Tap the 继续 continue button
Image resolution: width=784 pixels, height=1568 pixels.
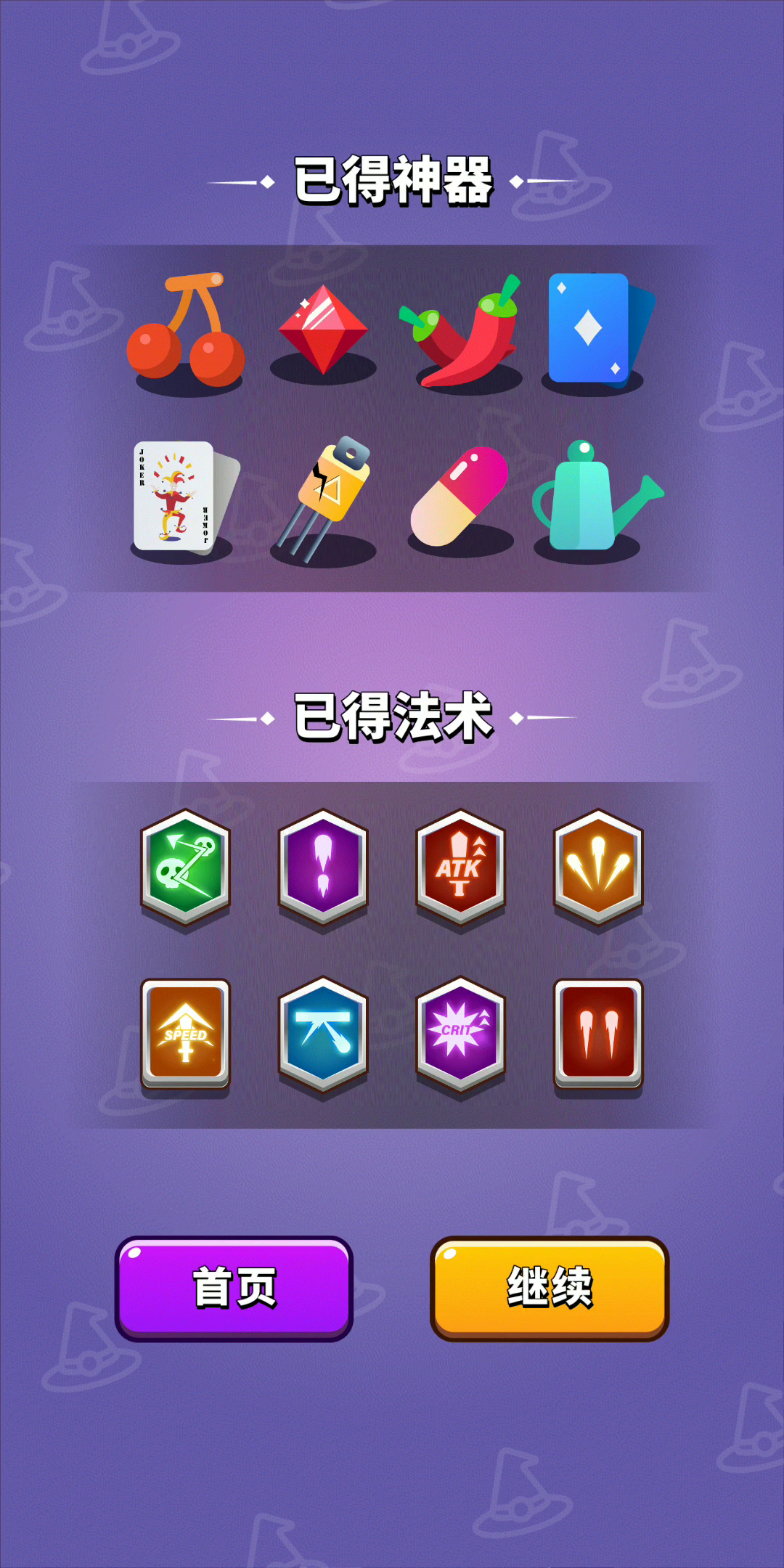pos(550,1289)
